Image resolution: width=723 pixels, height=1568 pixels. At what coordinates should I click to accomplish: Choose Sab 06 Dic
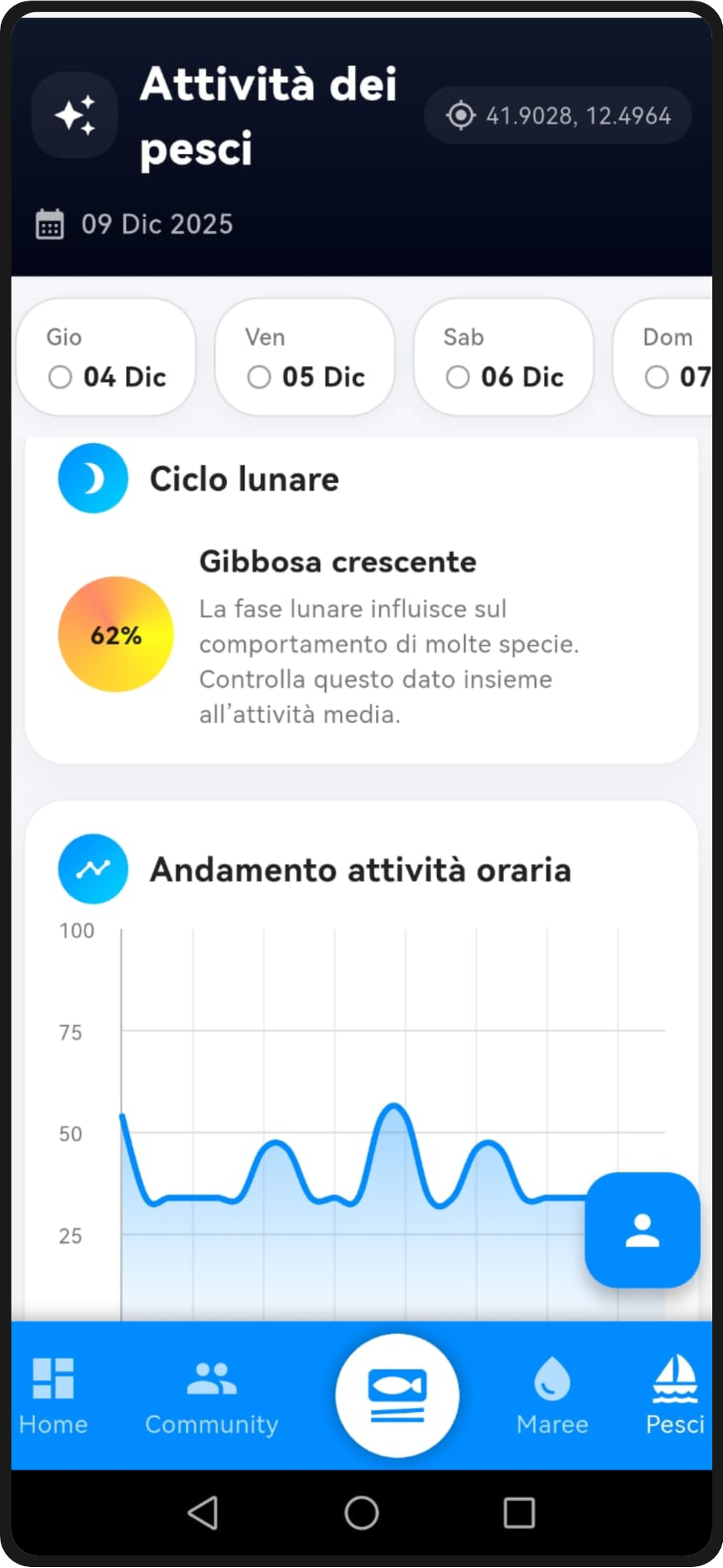[503, 358]
